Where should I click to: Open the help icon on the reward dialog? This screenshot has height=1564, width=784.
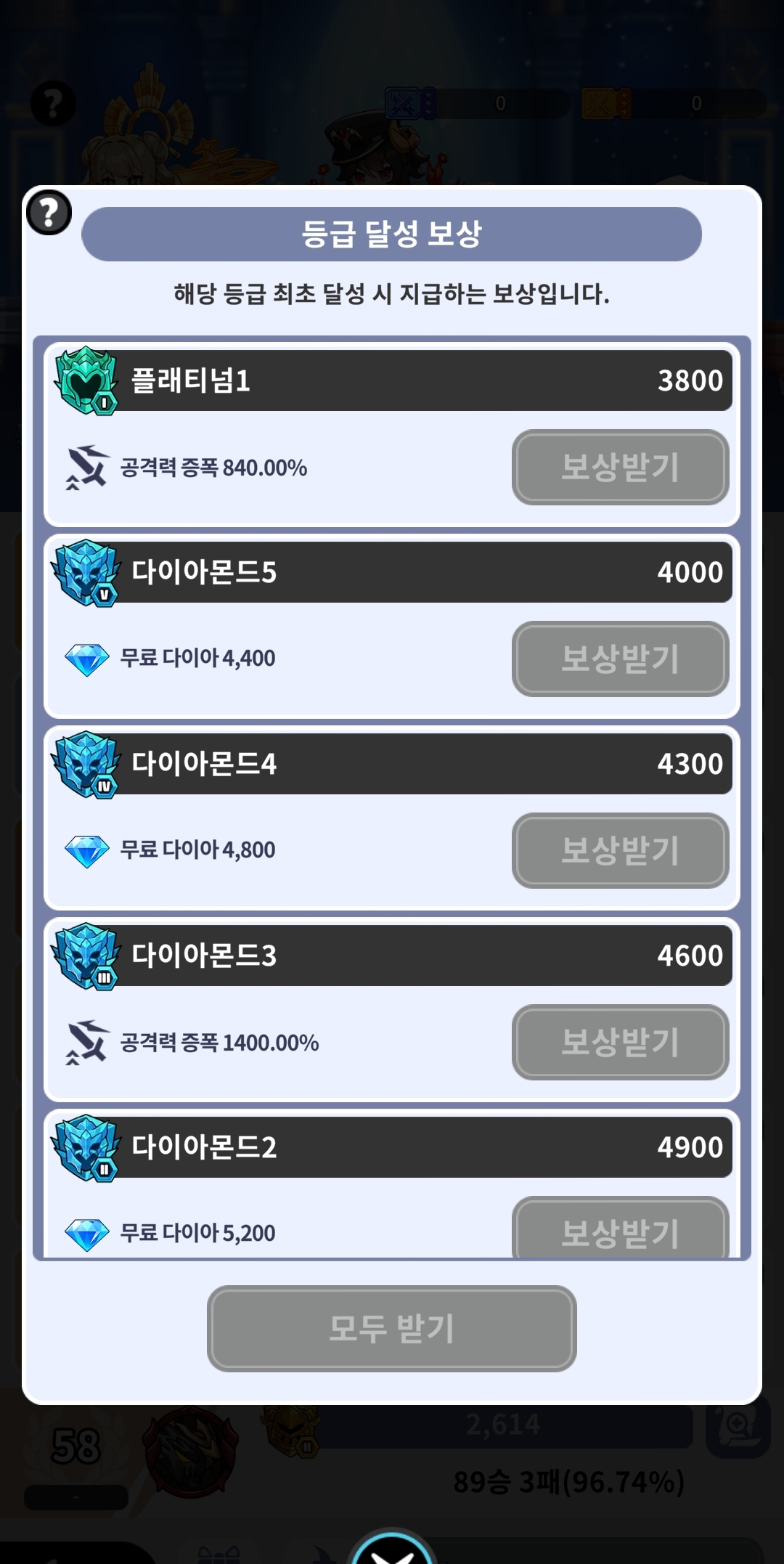49,213
